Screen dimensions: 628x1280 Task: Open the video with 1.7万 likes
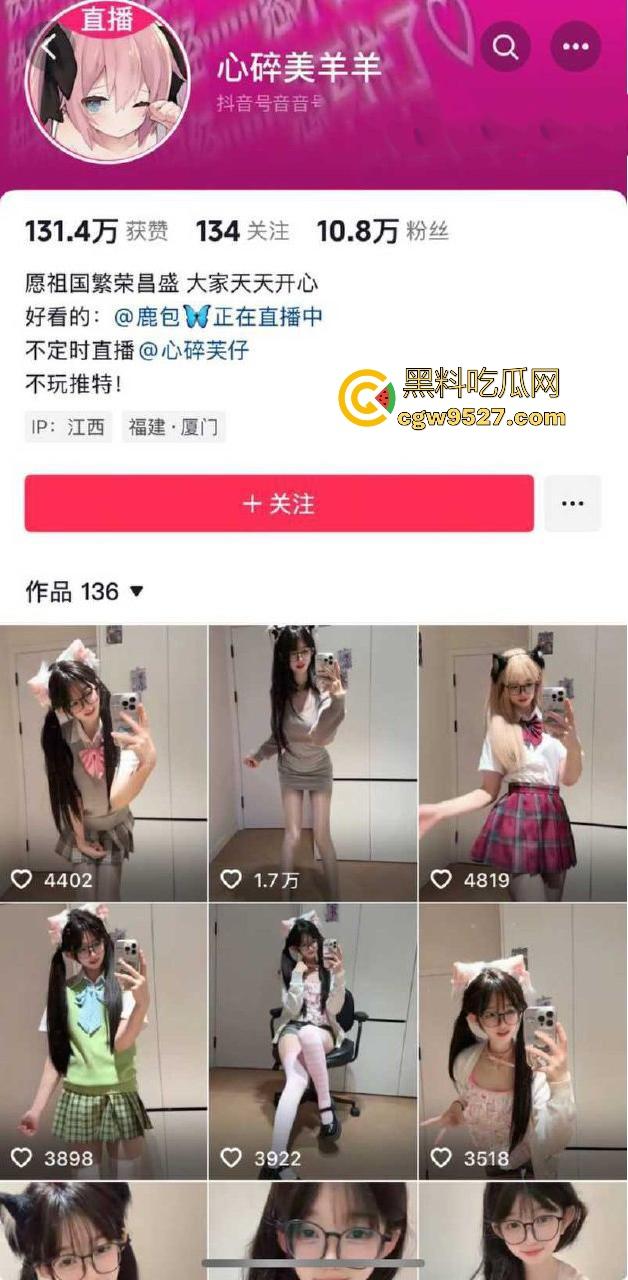coord(312,763)
